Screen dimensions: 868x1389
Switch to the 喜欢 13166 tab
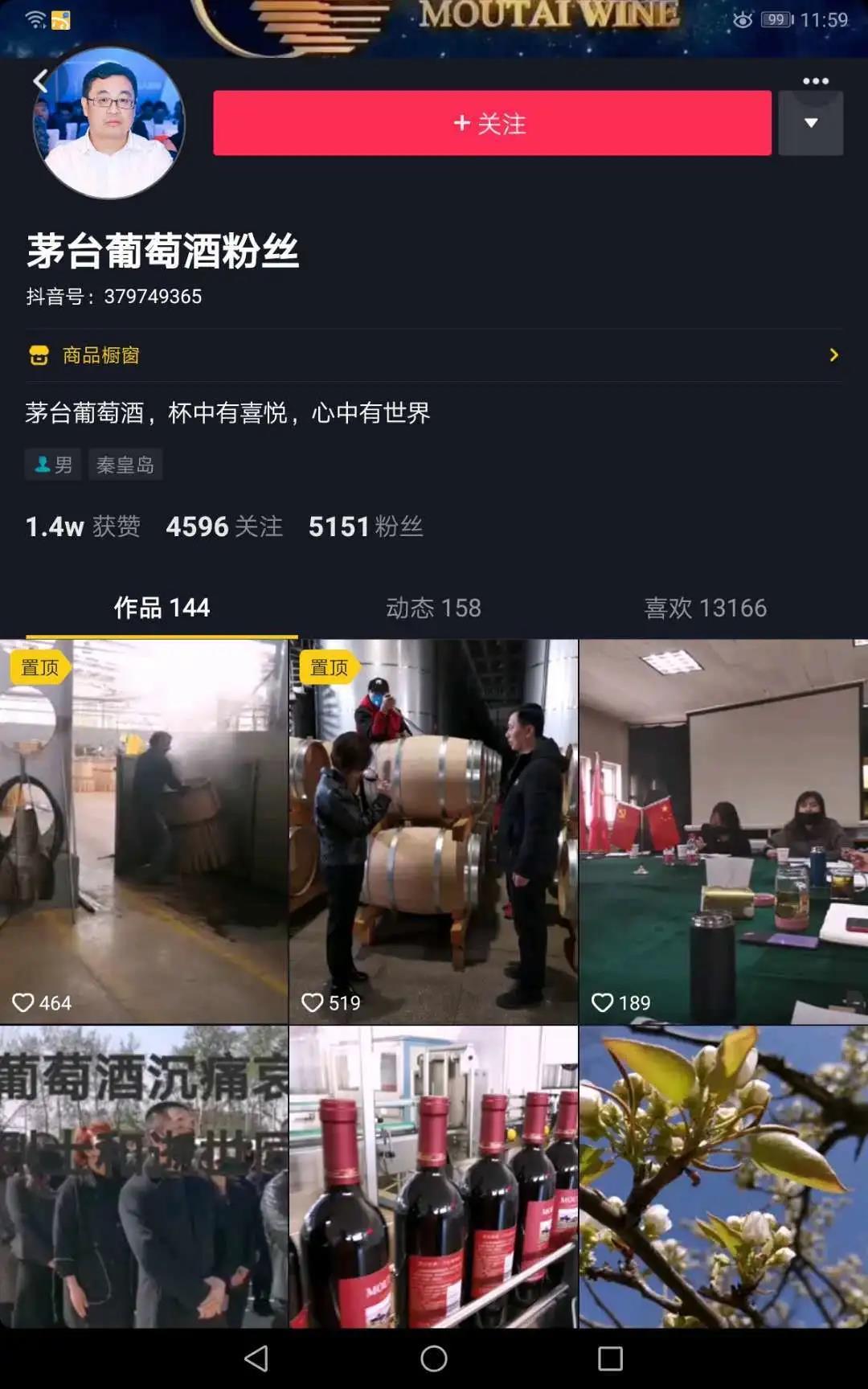pos(705,608)
